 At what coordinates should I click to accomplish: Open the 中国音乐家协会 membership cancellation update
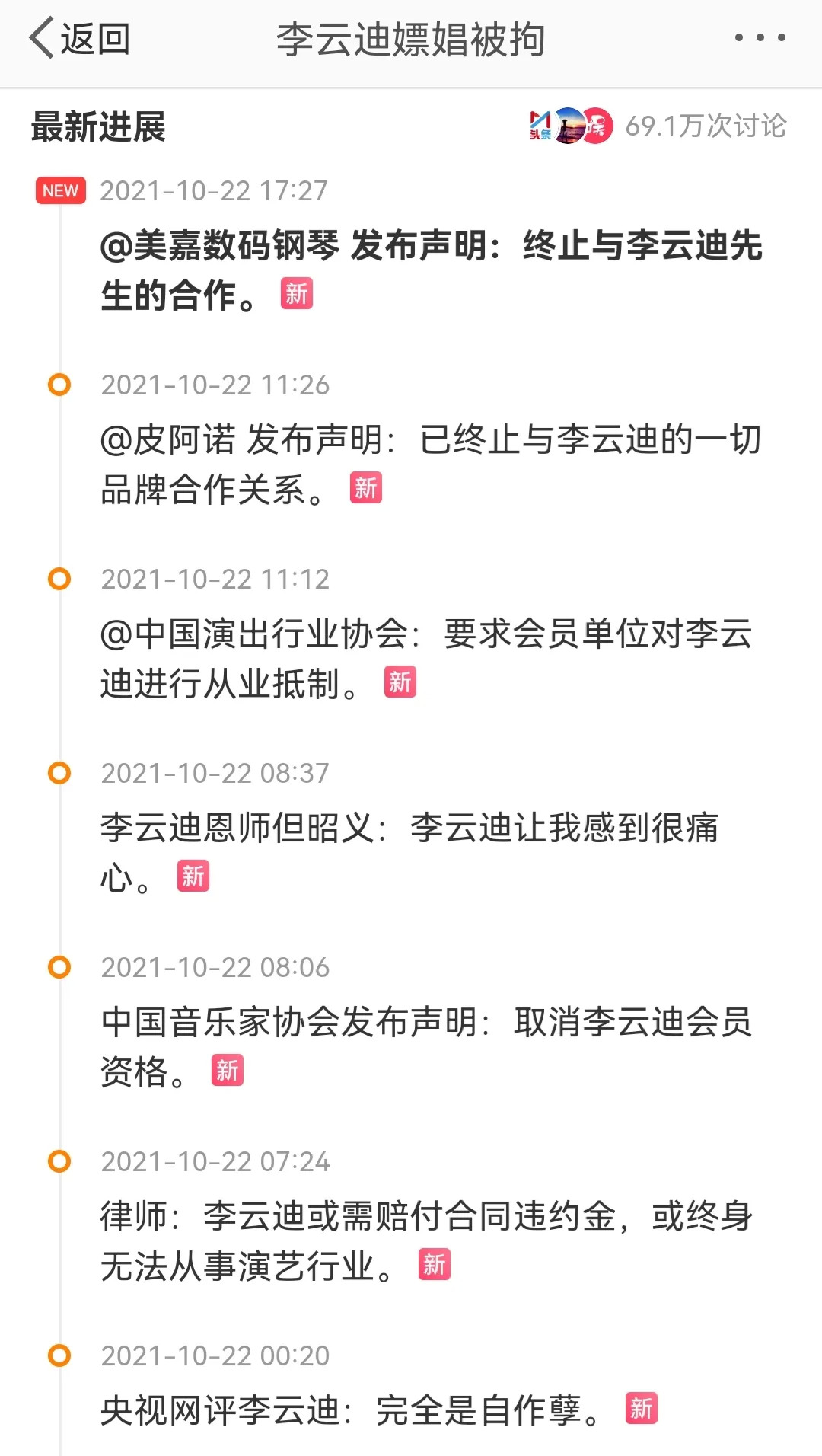coord(426,1046)
